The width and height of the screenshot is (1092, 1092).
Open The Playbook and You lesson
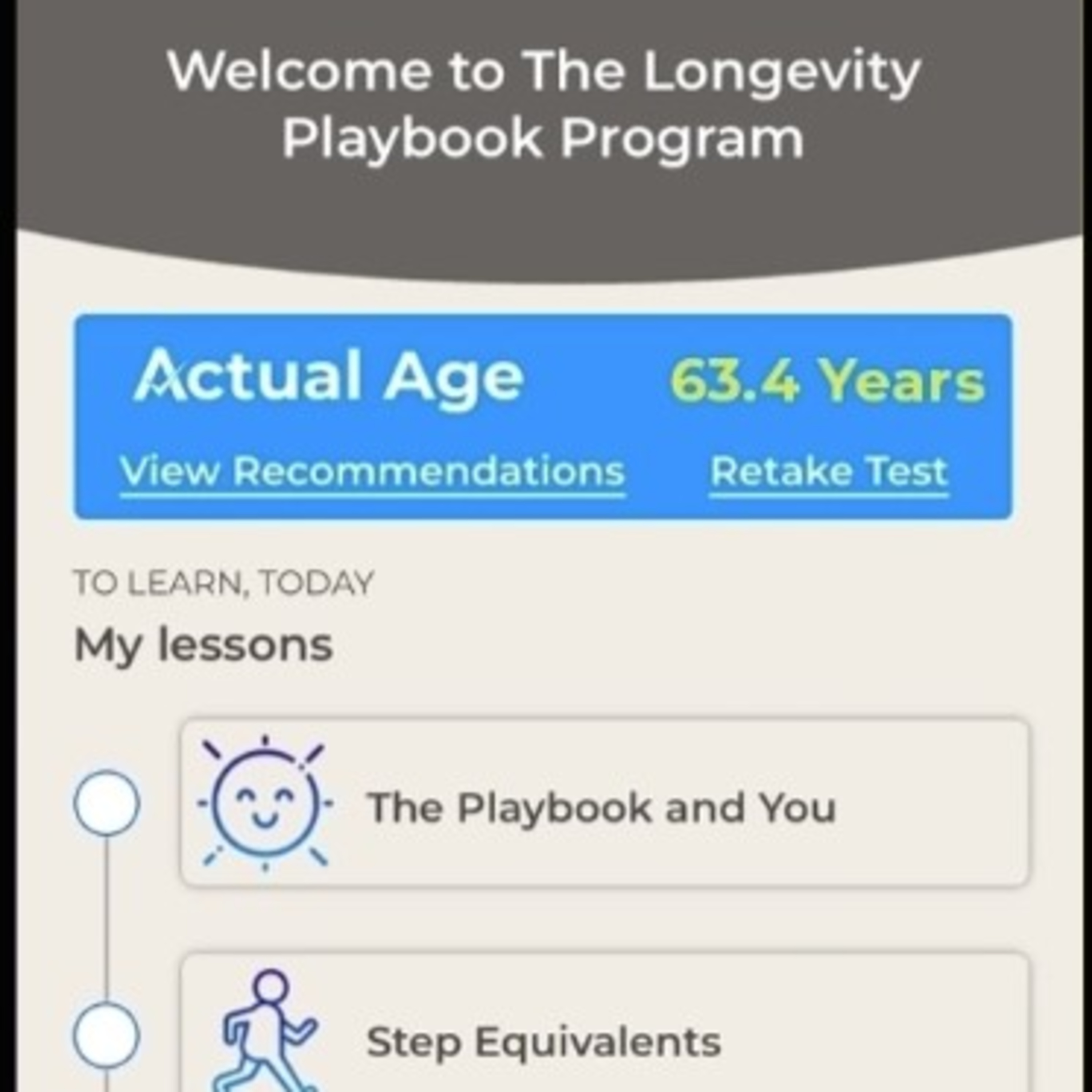604,802
